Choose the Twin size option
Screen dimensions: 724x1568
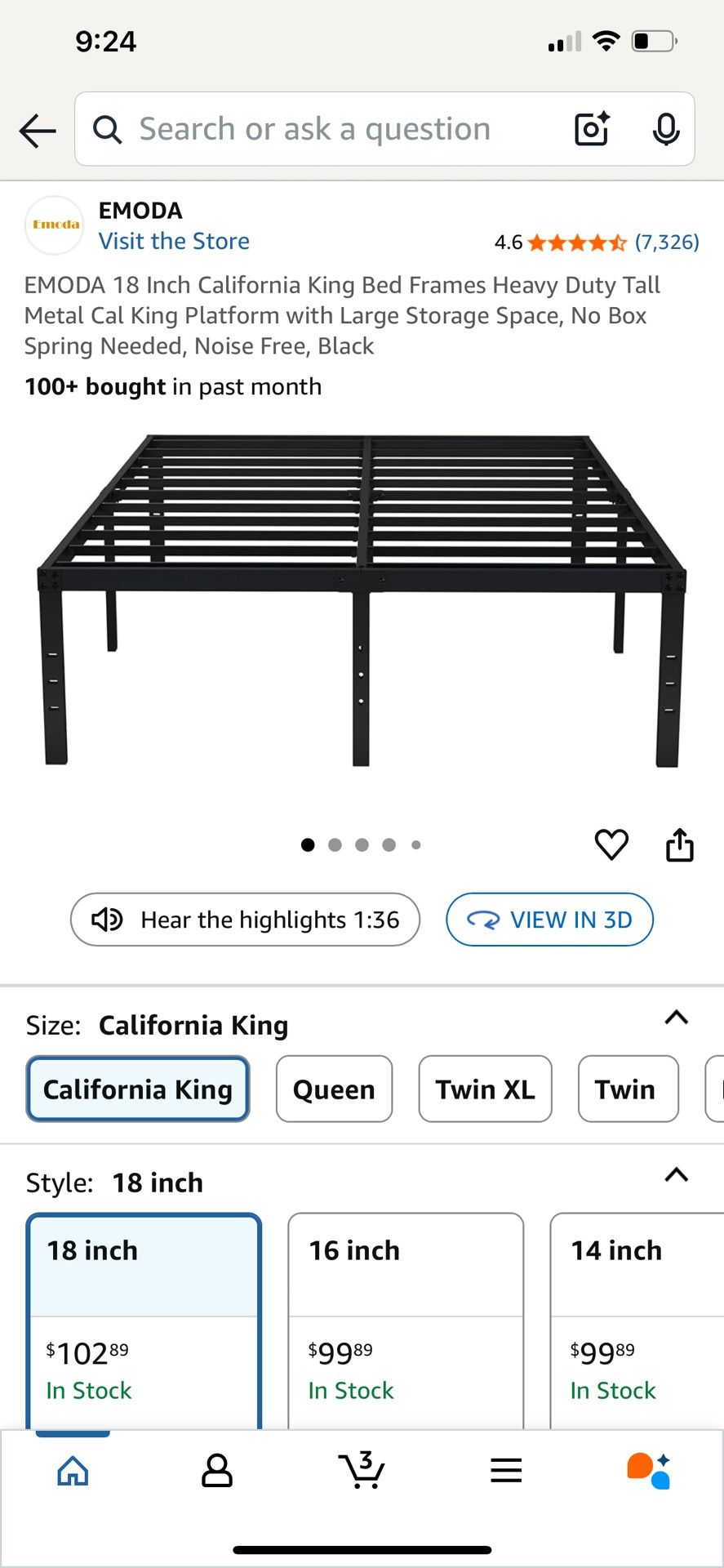click(628, 1089)
